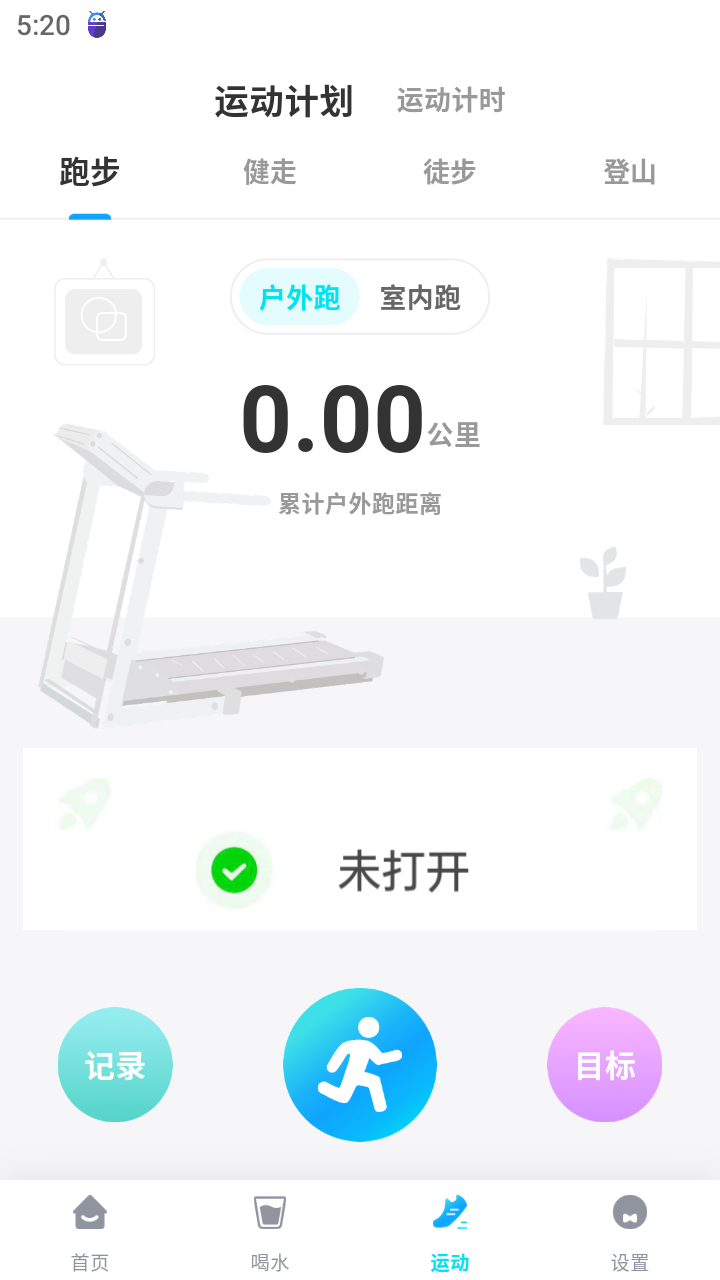The width and height of the screenshot is (720, 1280).
Task: Start a run with the running-man button
Action: [x=360, y=1064]
